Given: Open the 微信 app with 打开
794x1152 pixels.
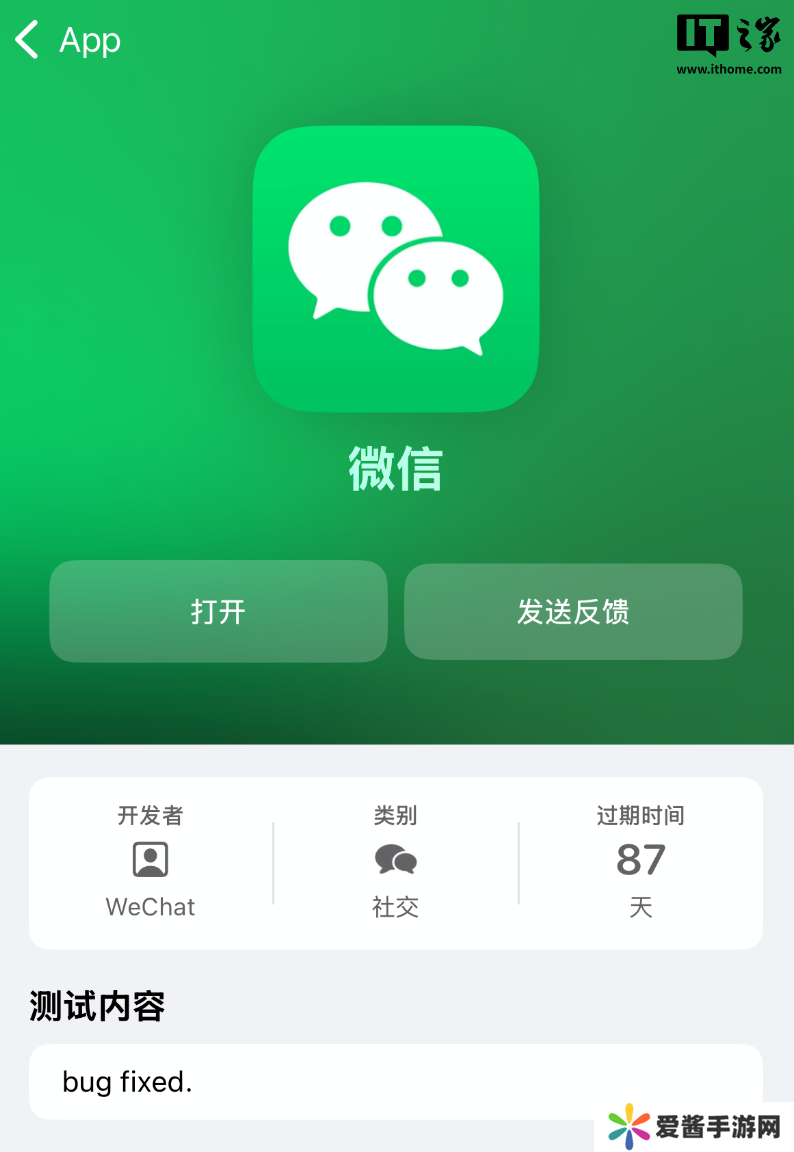Looking at the screenshot, I should (x=218, y=611).
